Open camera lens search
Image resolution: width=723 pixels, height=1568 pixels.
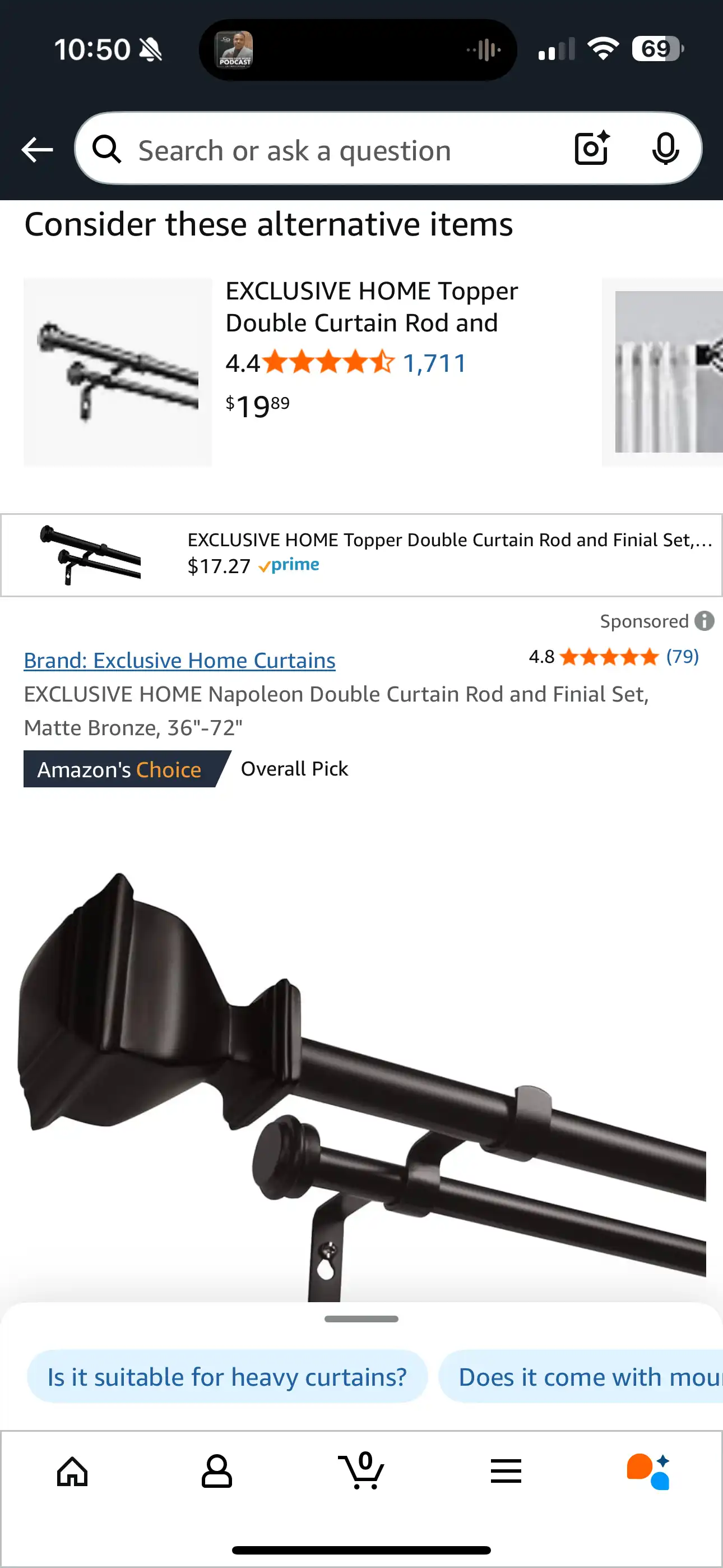591,149
